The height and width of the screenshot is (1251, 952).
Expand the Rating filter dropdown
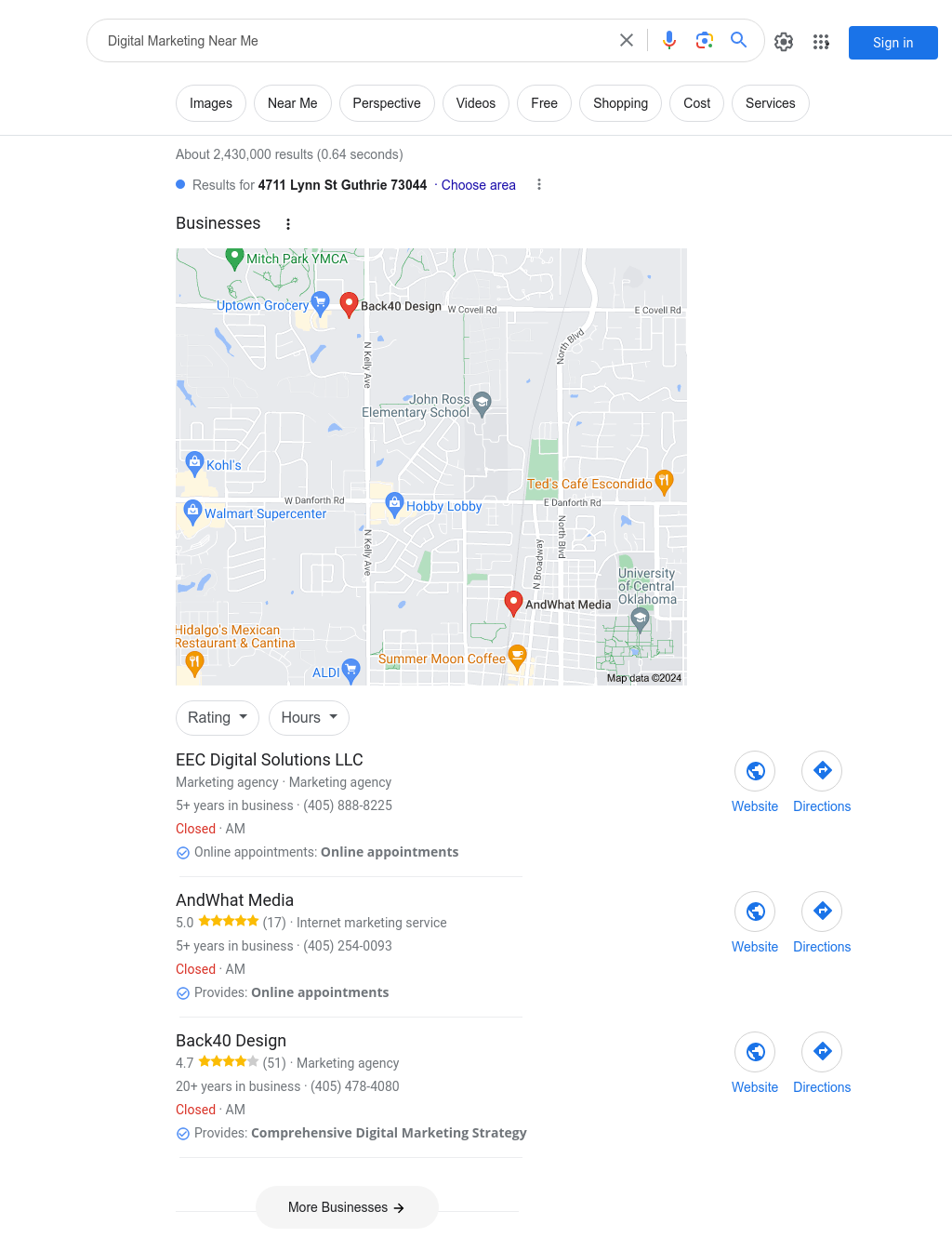218,718
